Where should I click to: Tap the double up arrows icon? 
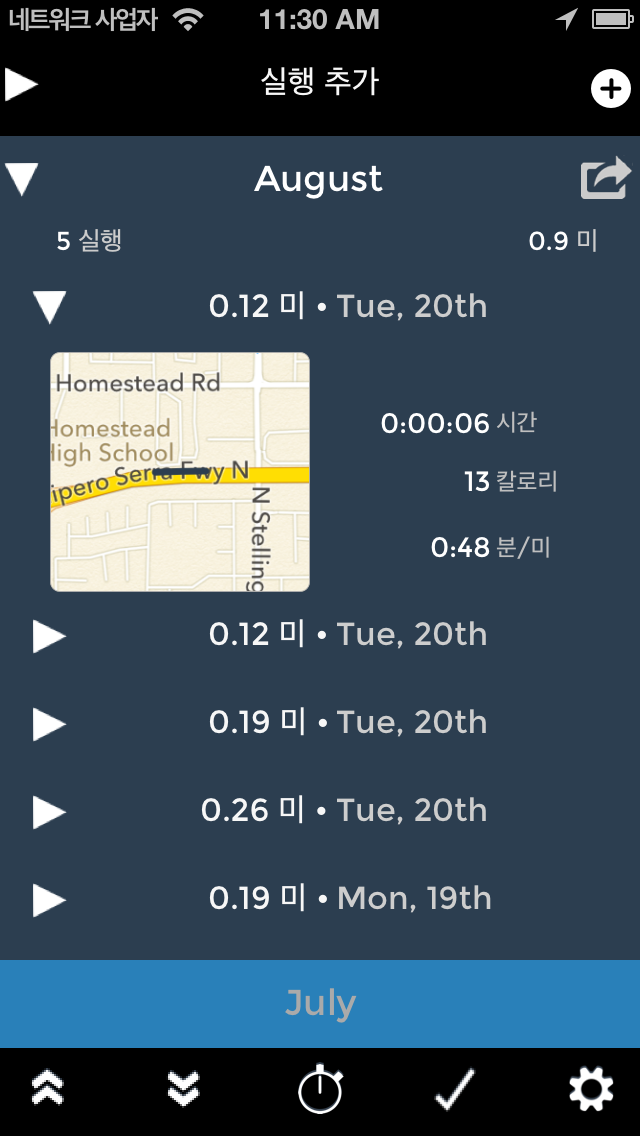tap(48, 1090)
